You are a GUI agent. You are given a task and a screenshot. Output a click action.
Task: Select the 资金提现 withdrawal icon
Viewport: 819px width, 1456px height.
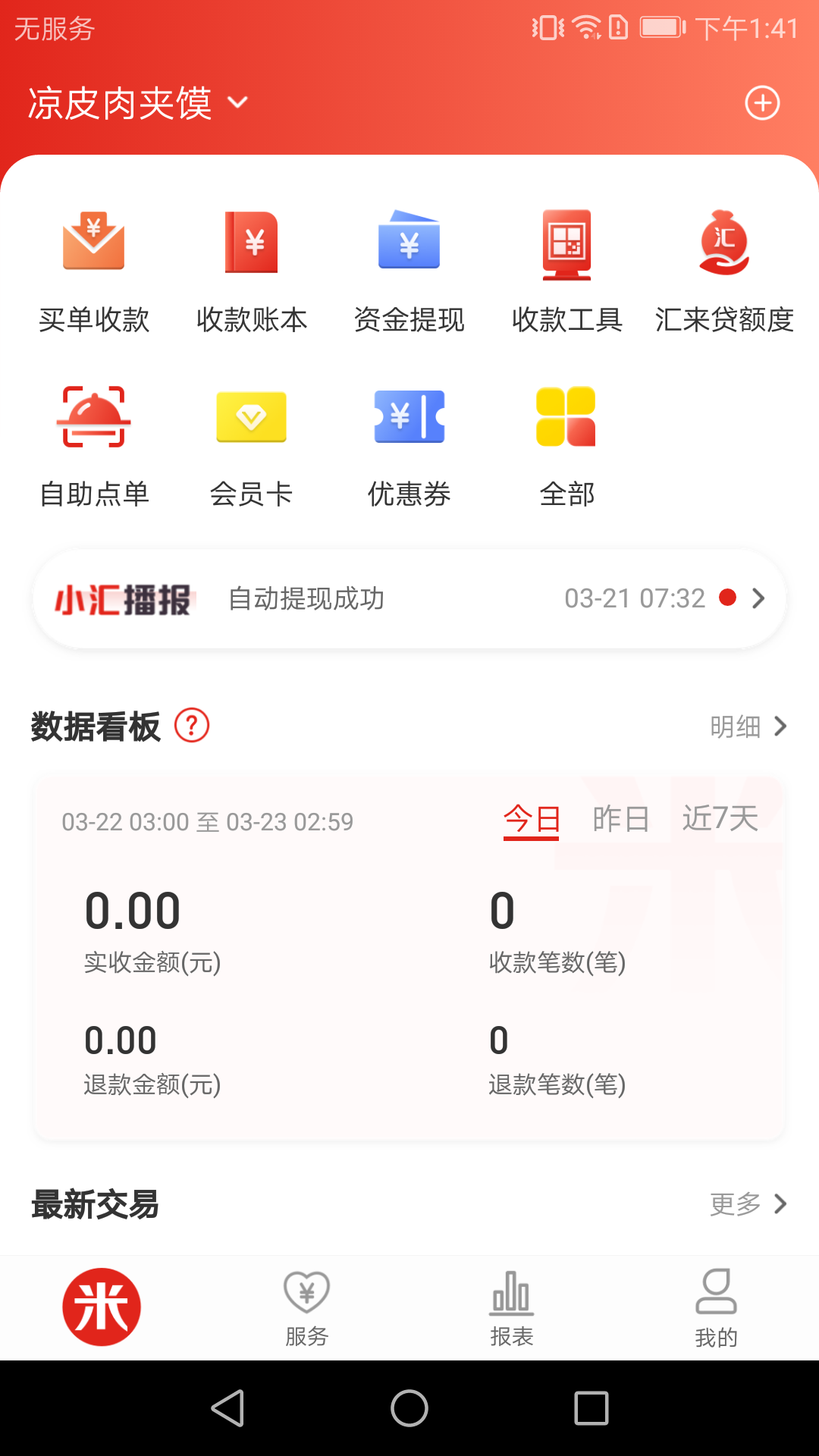click(409, 269)
